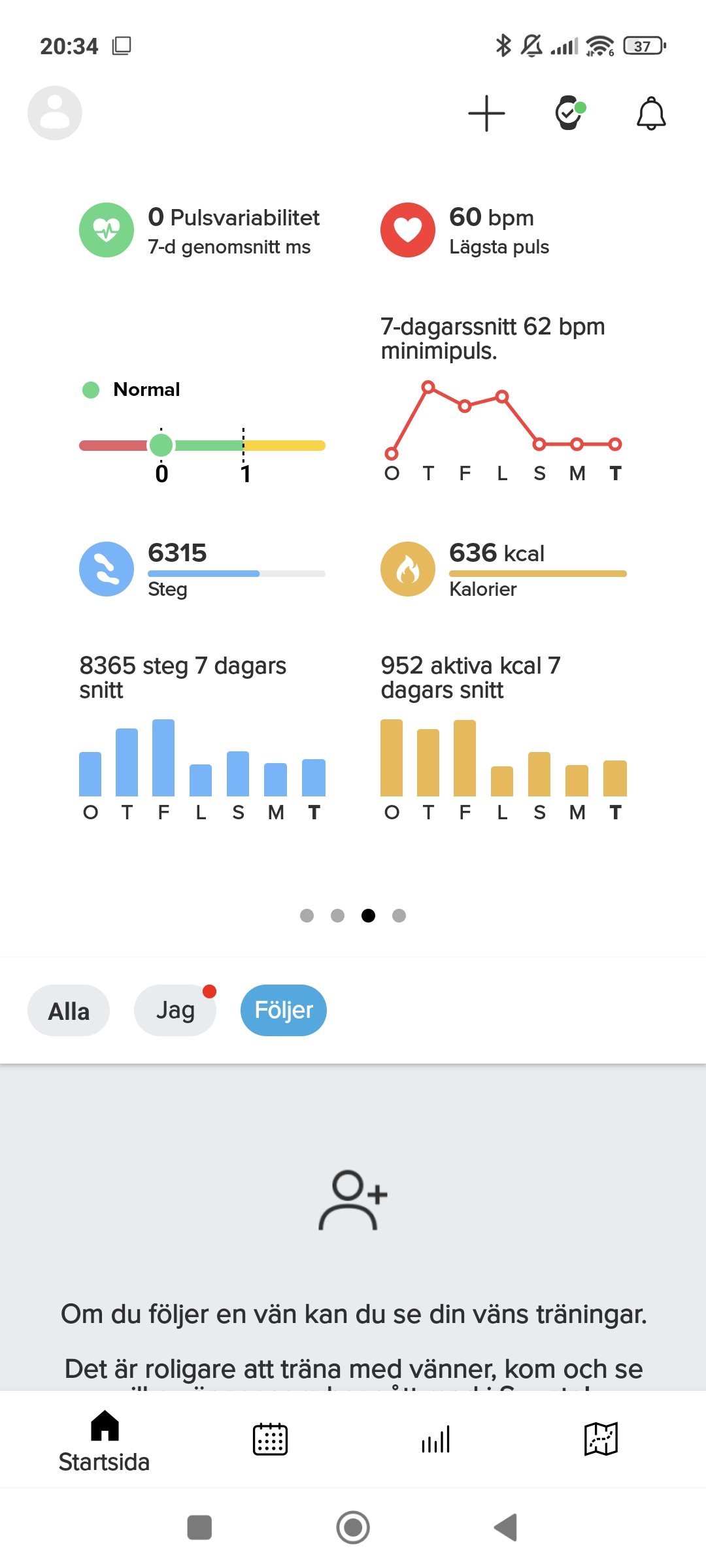This screenshot has width=706, height=1568.
Task: Open the Pulsvariabilitet widget
Action: click(203, 231)
